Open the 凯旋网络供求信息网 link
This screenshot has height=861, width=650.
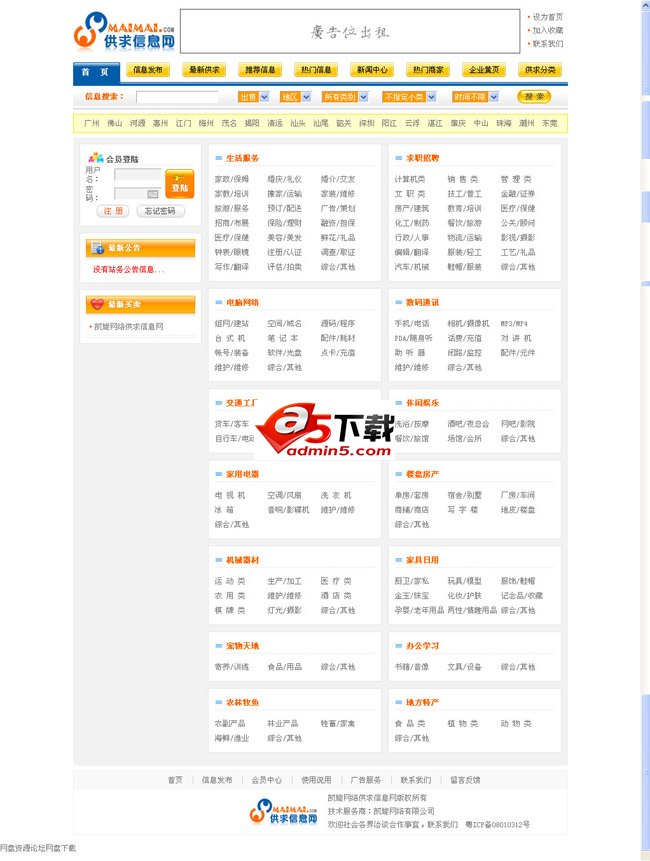pos(128,326)
